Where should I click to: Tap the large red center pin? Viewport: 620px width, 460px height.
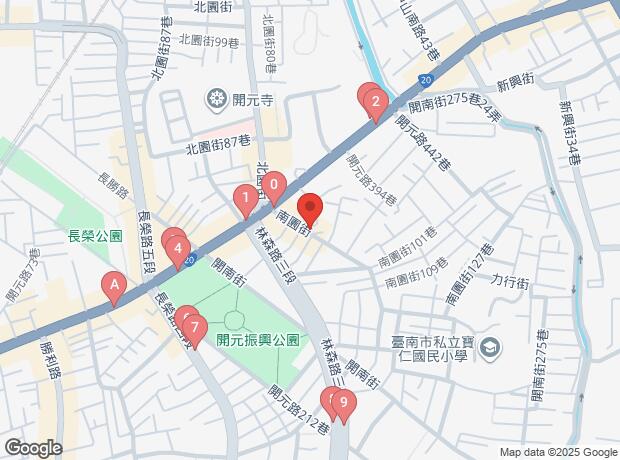click(309, 209)
